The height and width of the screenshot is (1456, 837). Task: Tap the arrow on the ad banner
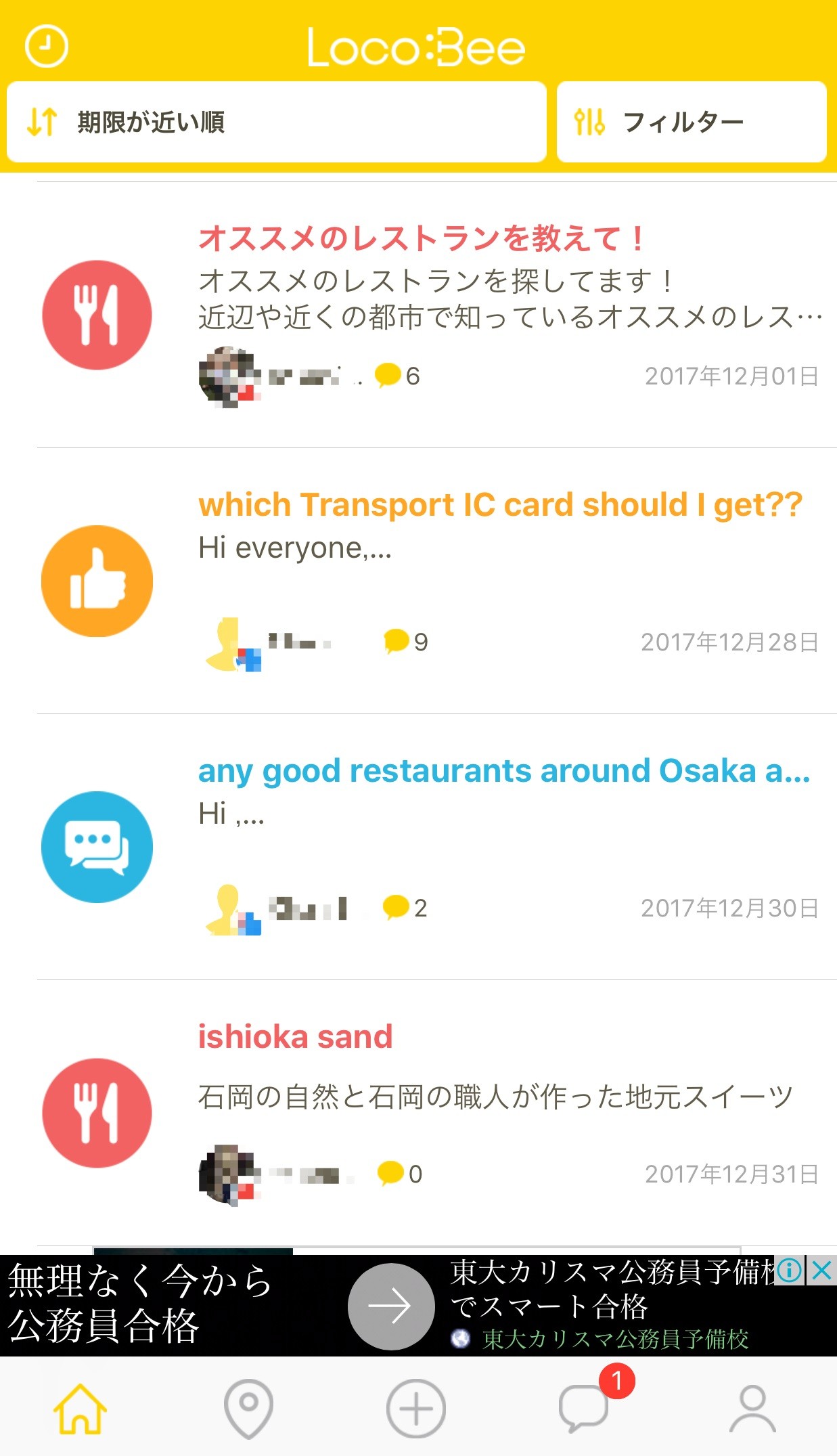click(391, 1306)
